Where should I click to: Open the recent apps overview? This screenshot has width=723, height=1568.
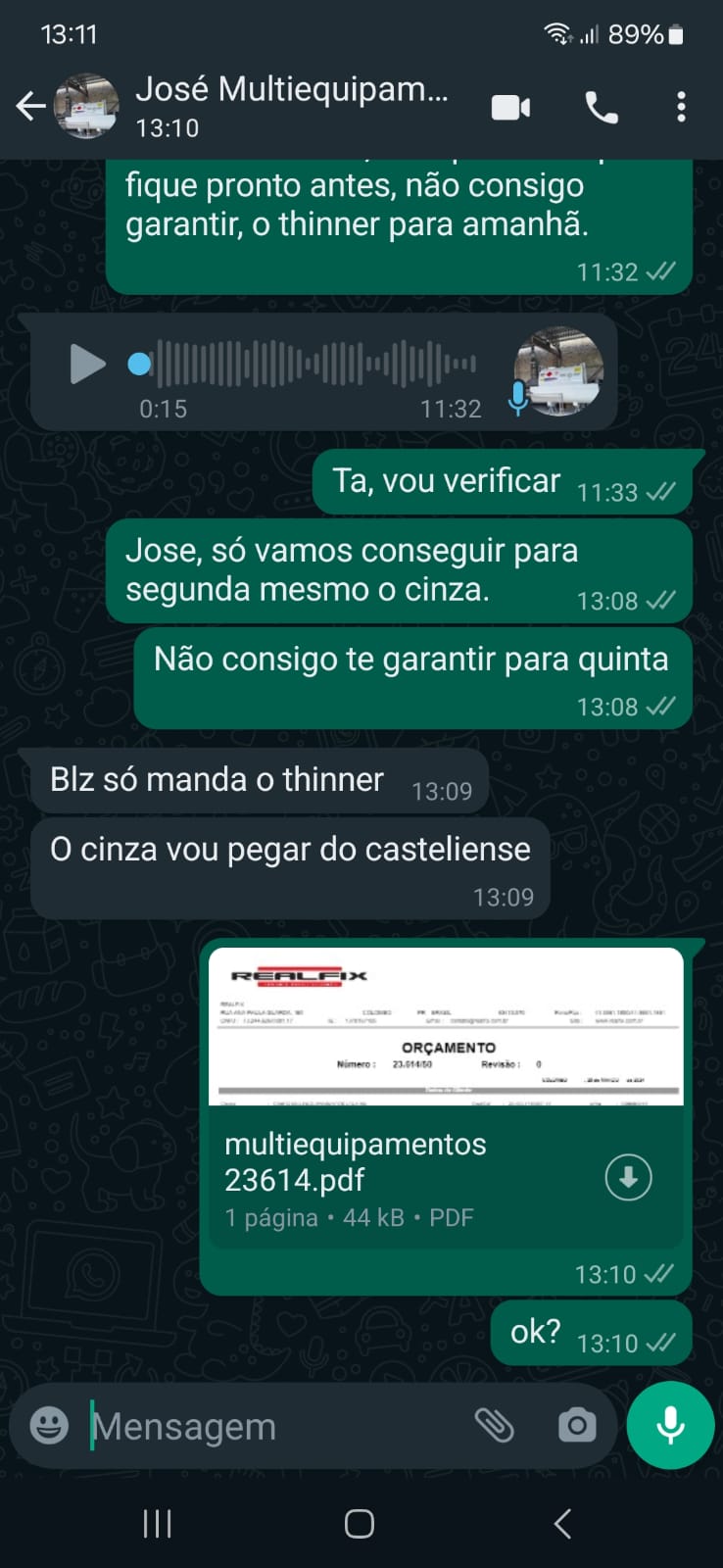pos(157,1524)
